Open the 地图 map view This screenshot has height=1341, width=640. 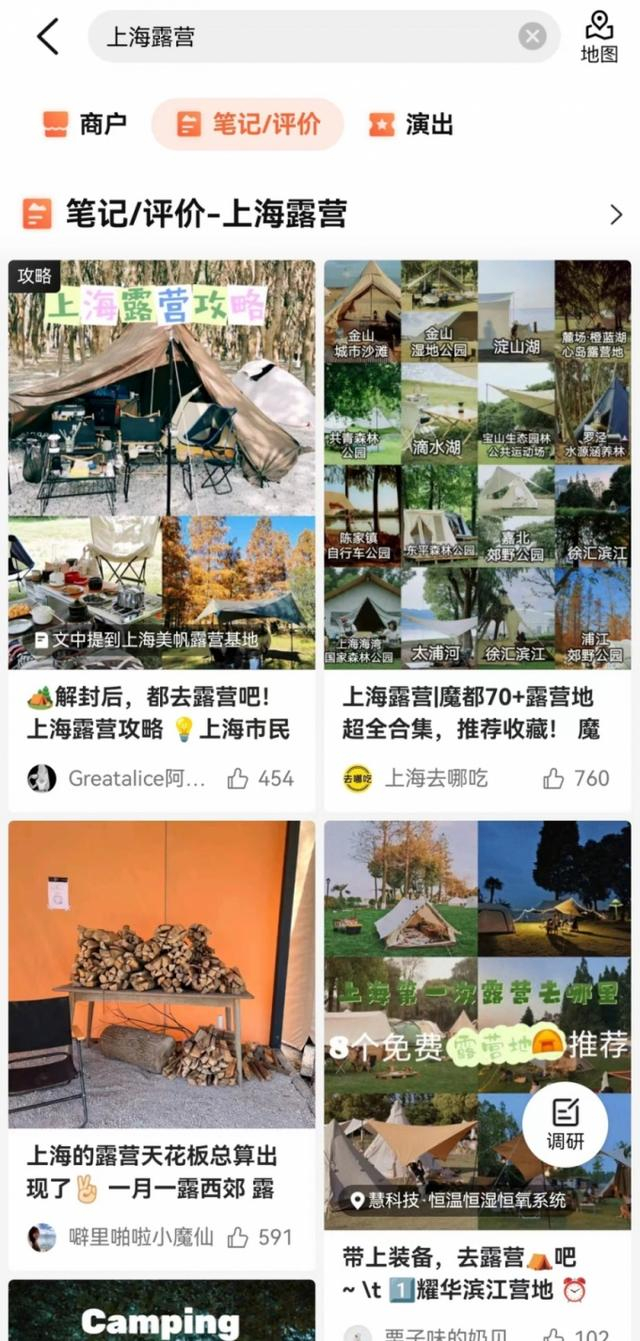(x=599, y=37)
